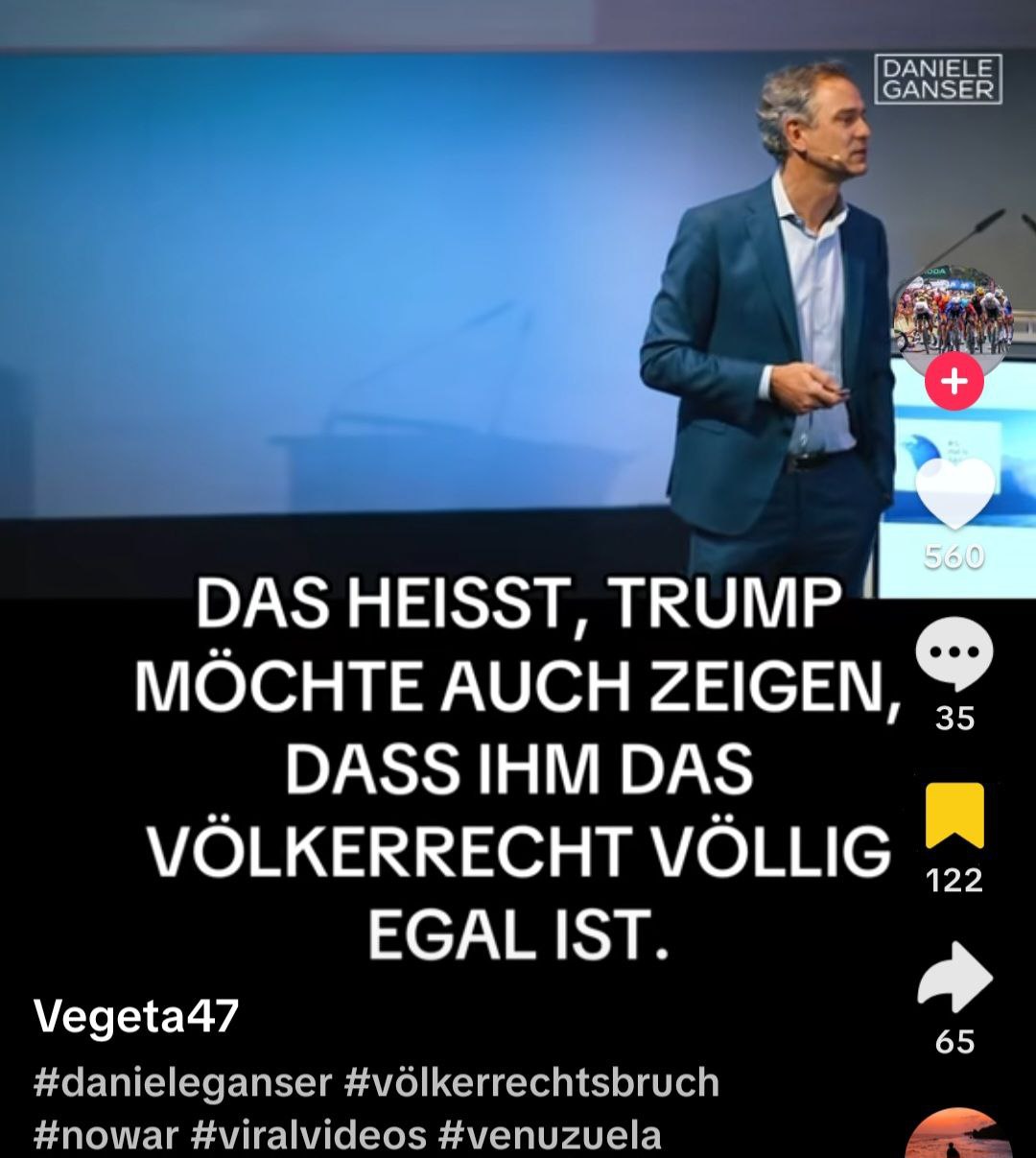Toggle the yellow bookmark to unsave video
The width and height of the screenshot is (1036, 1158).
(954, 815)
